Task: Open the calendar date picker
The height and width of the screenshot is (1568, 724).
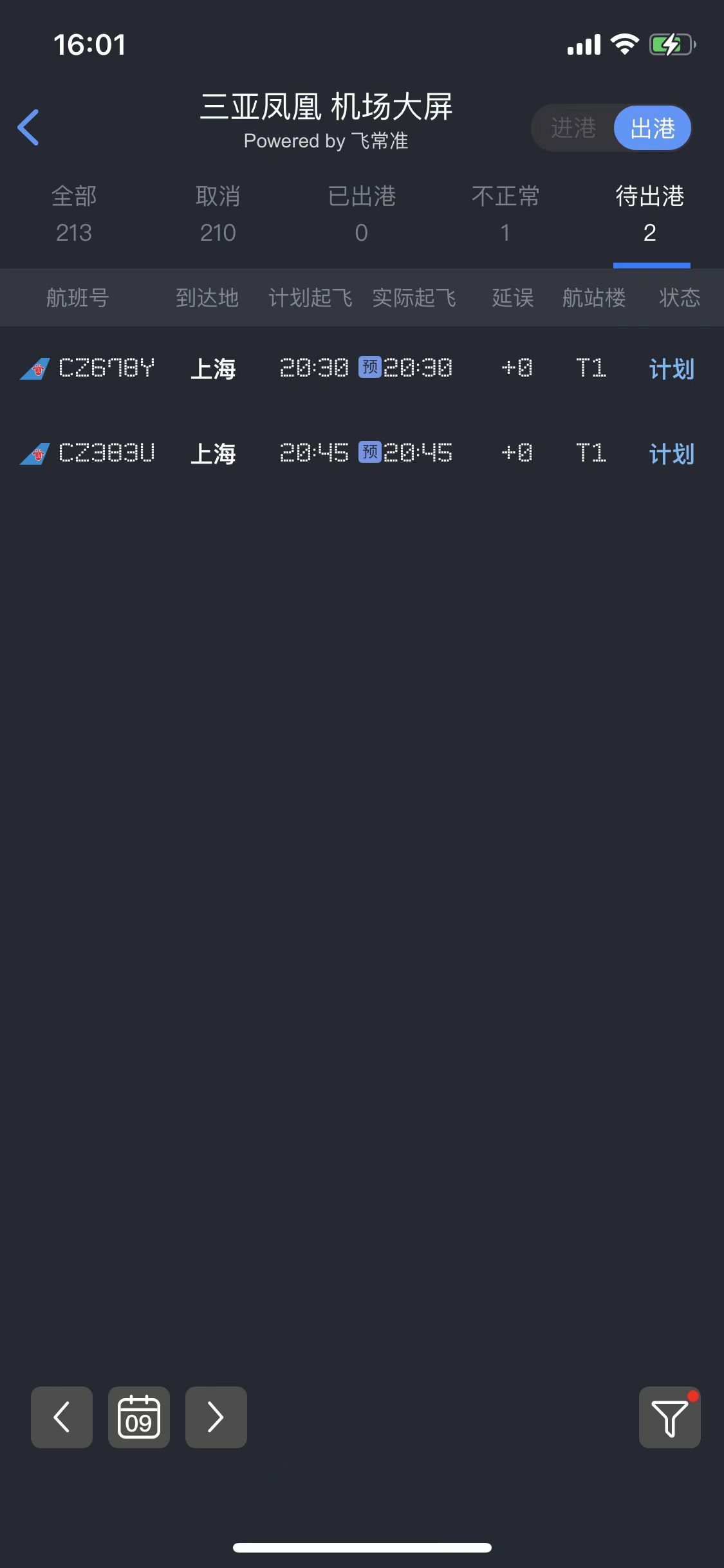Action: (x=139, y=1417)
